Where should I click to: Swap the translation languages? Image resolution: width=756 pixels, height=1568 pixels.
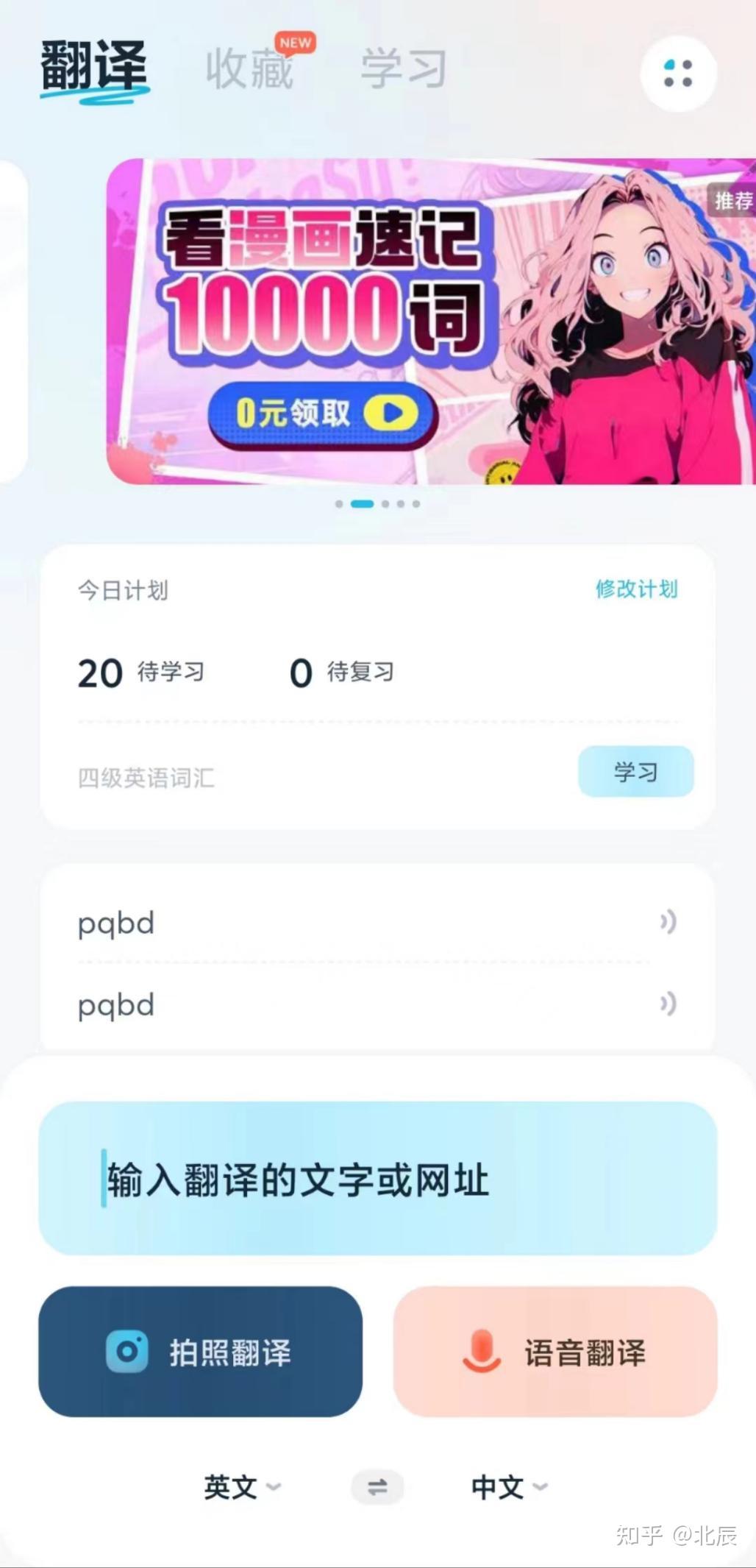tap(377, 1487)
